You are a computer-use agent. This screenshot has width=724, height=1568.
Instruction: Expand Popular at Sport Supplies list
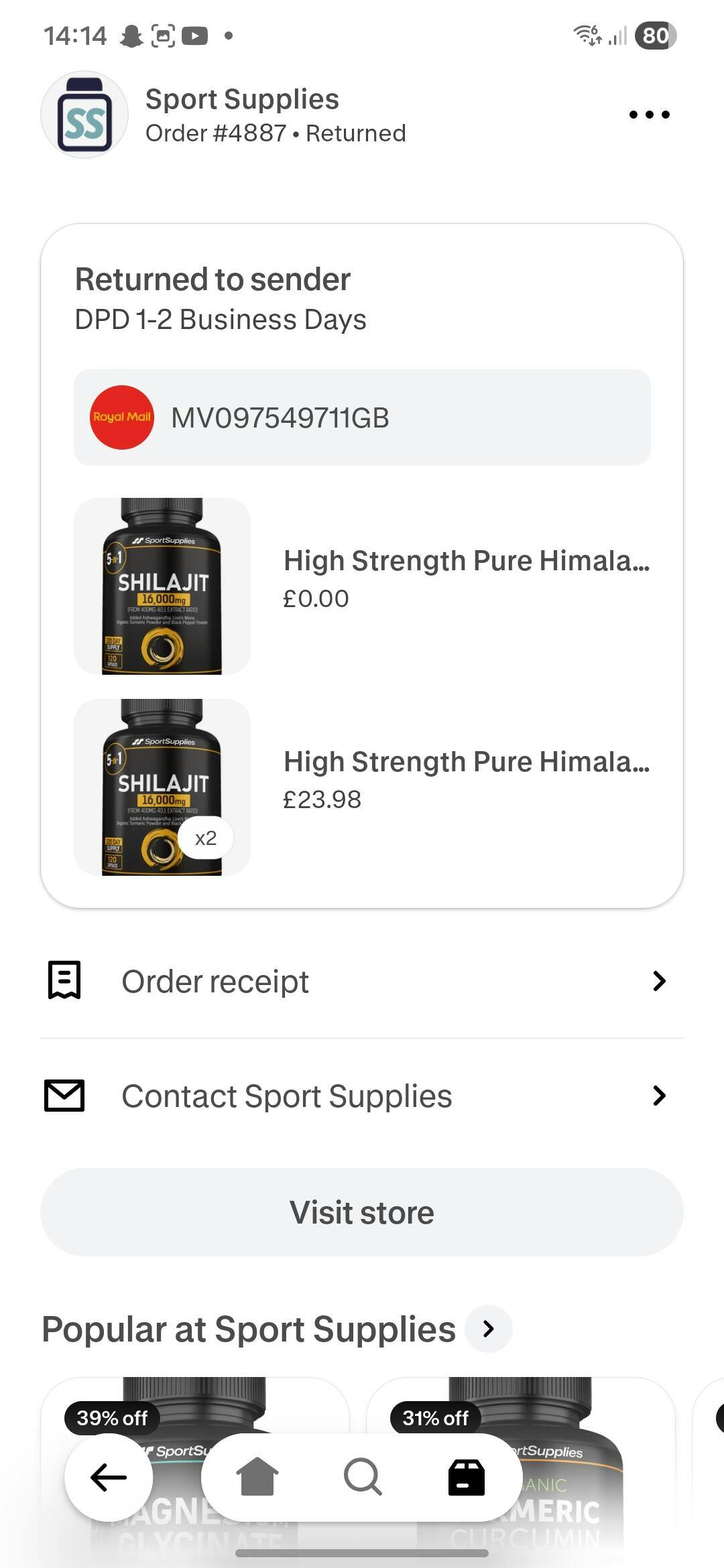pyautogui.click(x=489, y=1329)
